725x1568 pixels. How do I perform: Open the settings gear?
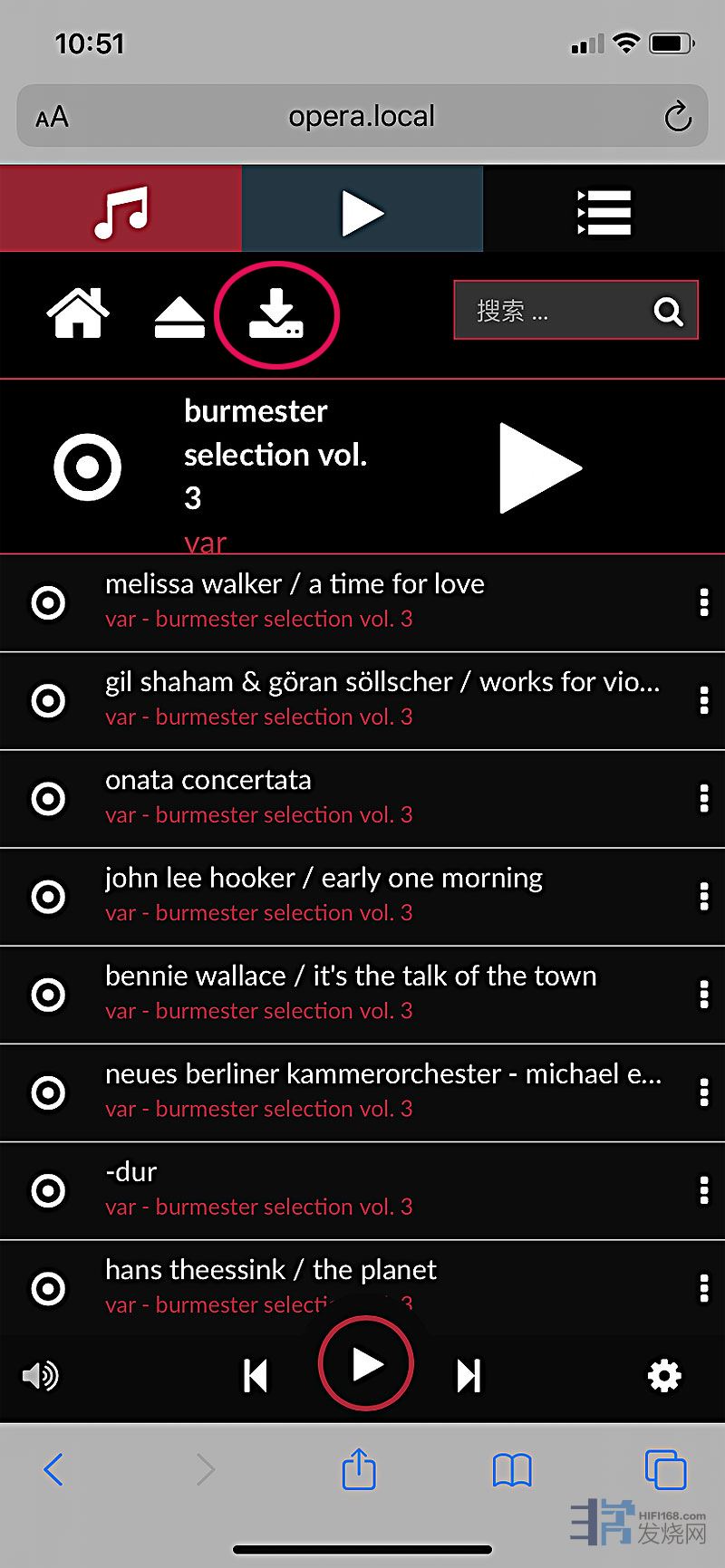[x=664, y=1375]
